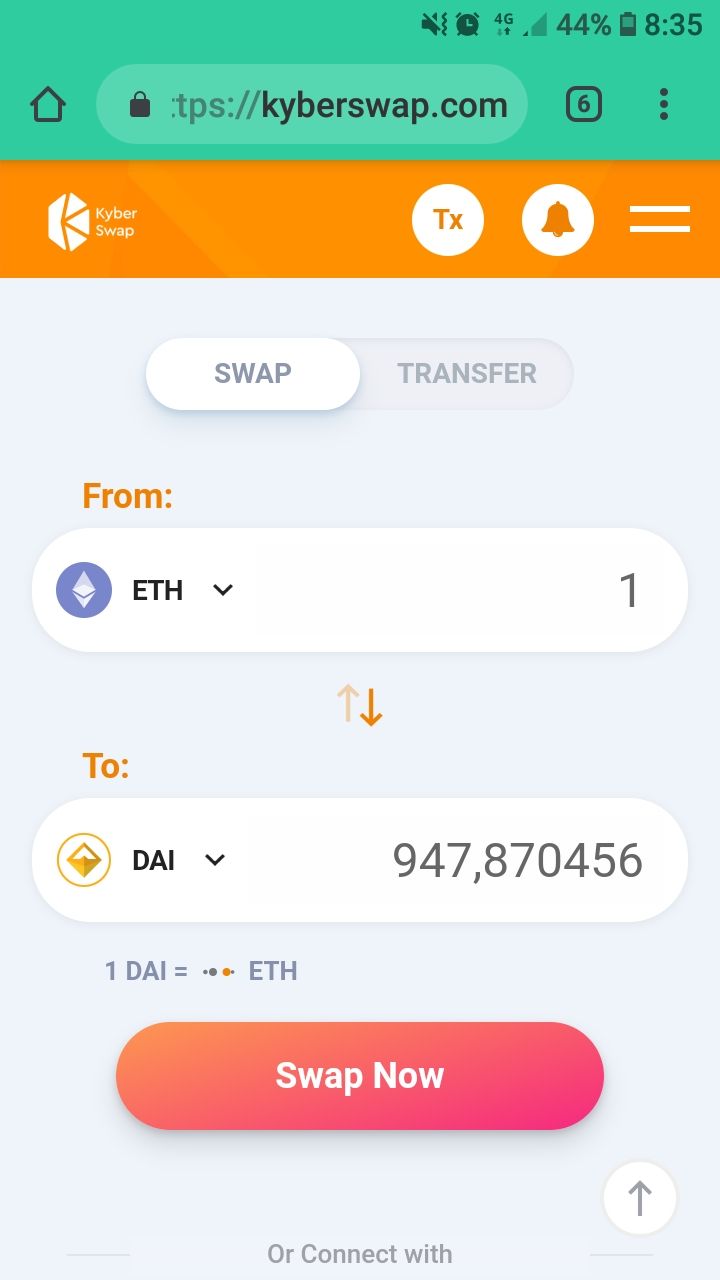Image resolution: width=720 pixels, height=1280 pixels.
Task: Expand the DAI token dropdown
Action: point(142,860)
